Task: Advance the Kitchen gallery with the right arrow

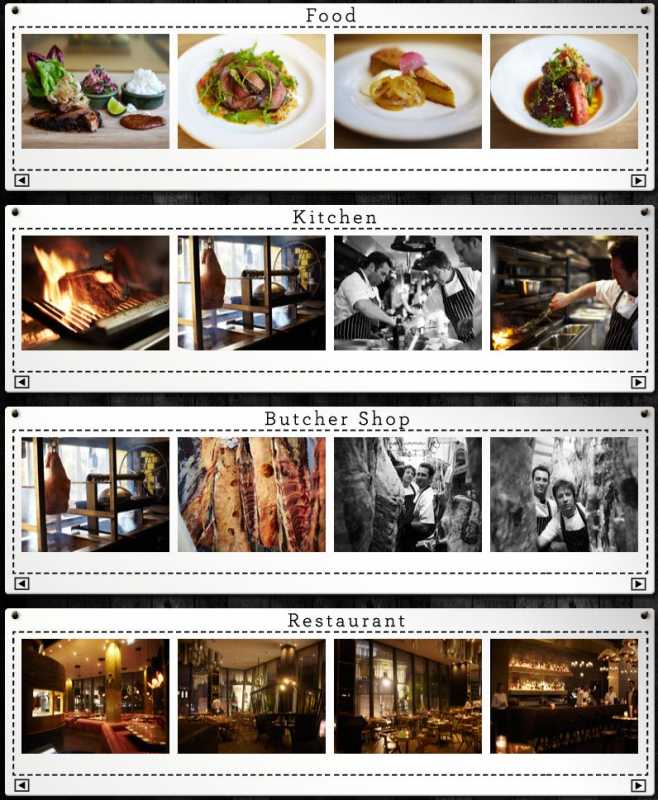Action: [638, 382]
